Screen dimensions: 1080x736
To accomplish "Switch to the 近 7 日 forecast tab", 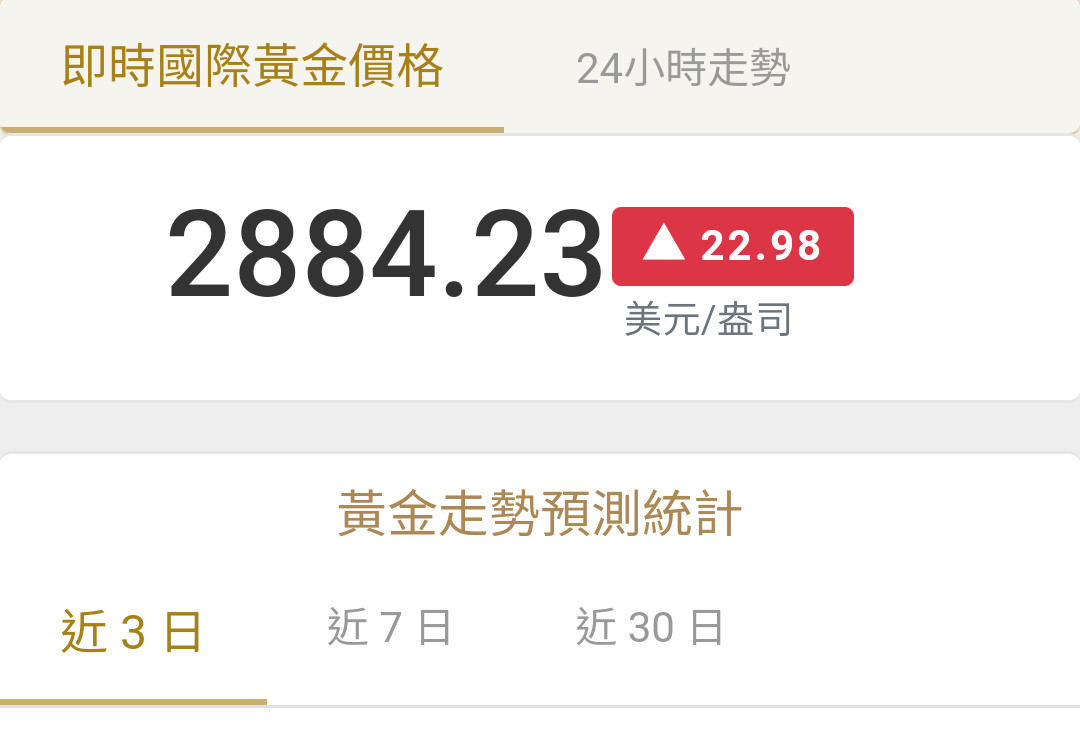I will [x=390, y=628].
